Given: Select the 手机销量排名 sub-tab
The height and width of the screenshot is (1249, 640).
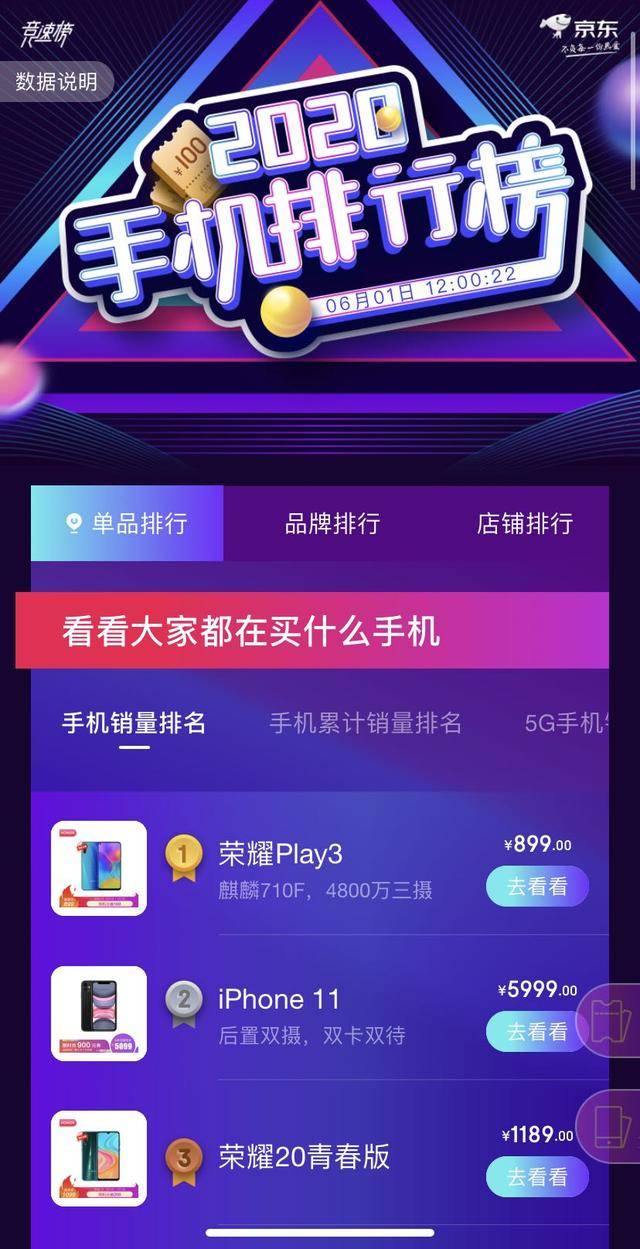Looking at the screenshot, I should click(x=133, y=723).
